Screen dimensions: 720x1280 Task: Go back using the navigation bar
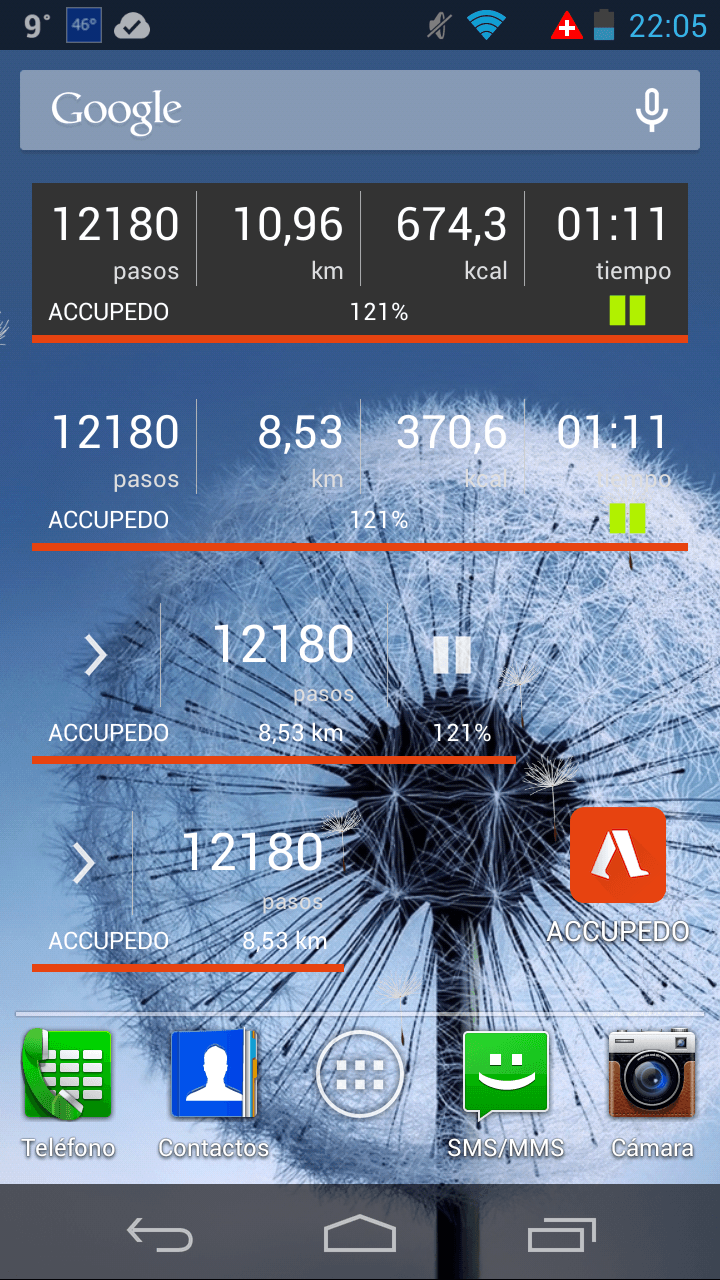[160, 1235]
